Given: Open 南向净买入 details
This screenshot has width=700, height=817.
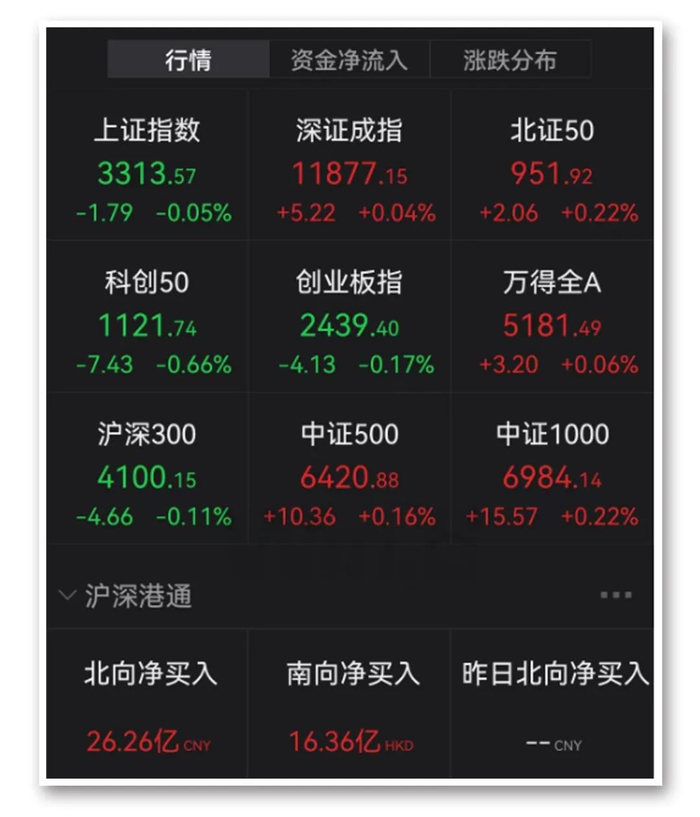Looking at the screenshot, I should tap(349, 706).
